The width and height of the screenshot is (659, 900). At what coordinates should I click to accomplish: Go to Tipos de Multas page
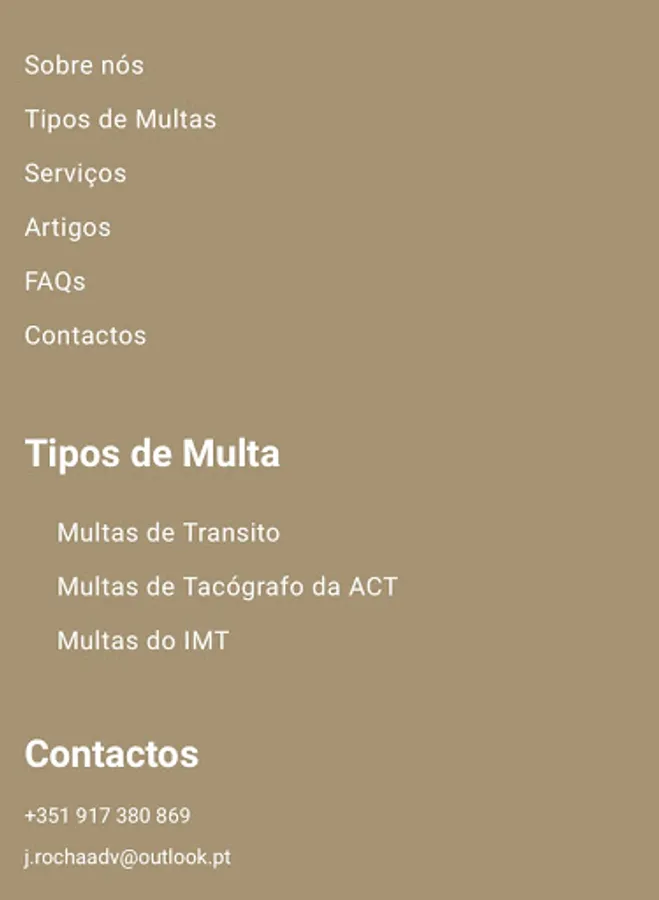(x=120, y=120)
